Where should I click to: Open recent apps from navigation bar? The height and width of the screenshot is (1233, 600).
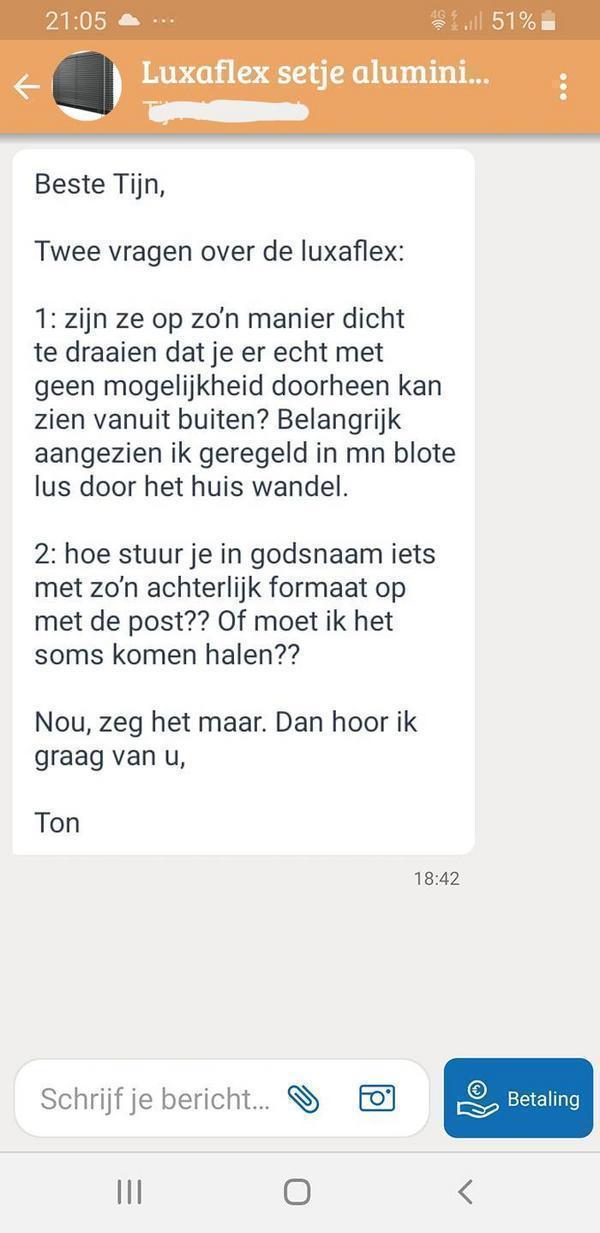129,1191
